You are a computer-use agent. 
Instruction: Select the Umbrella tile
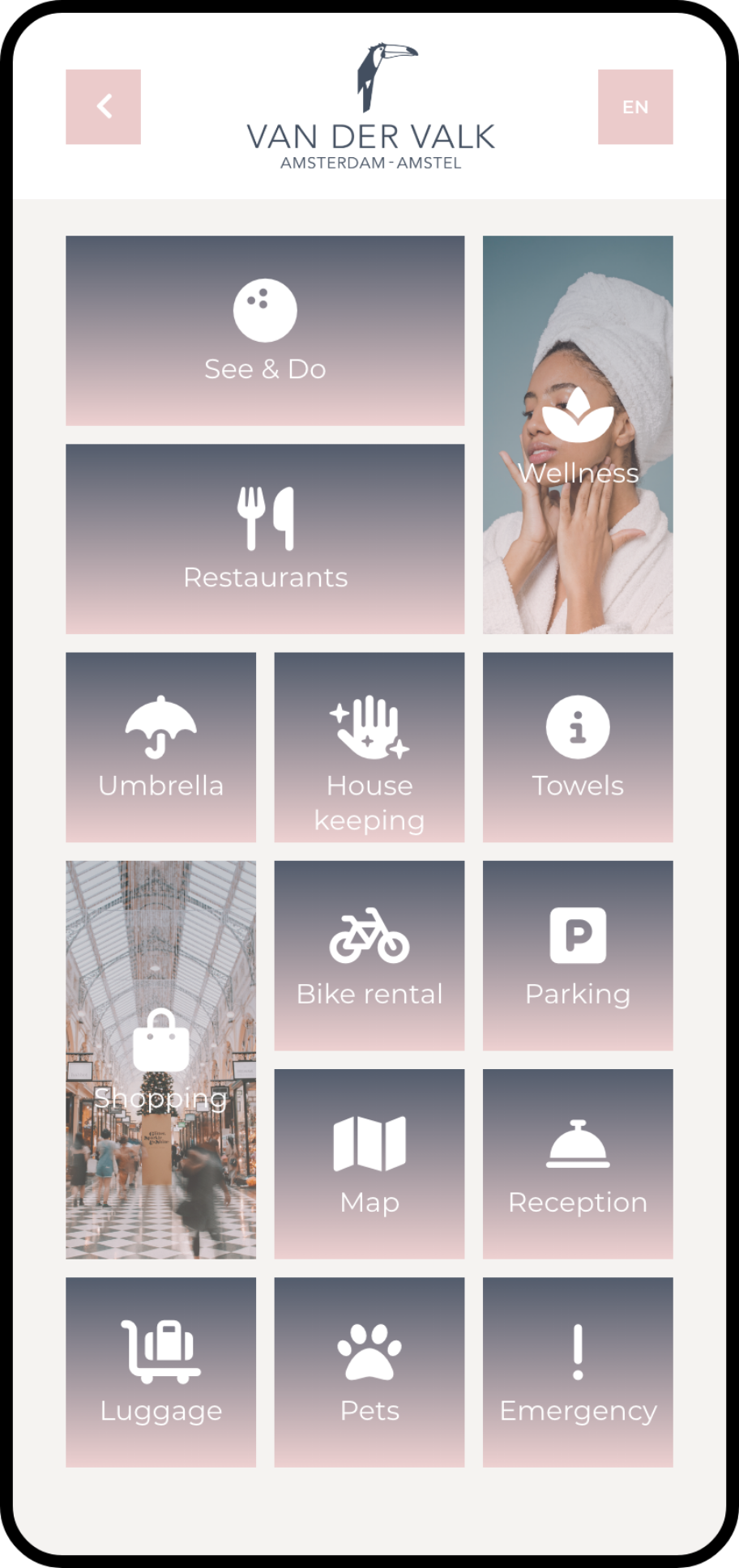click(160, 747)
